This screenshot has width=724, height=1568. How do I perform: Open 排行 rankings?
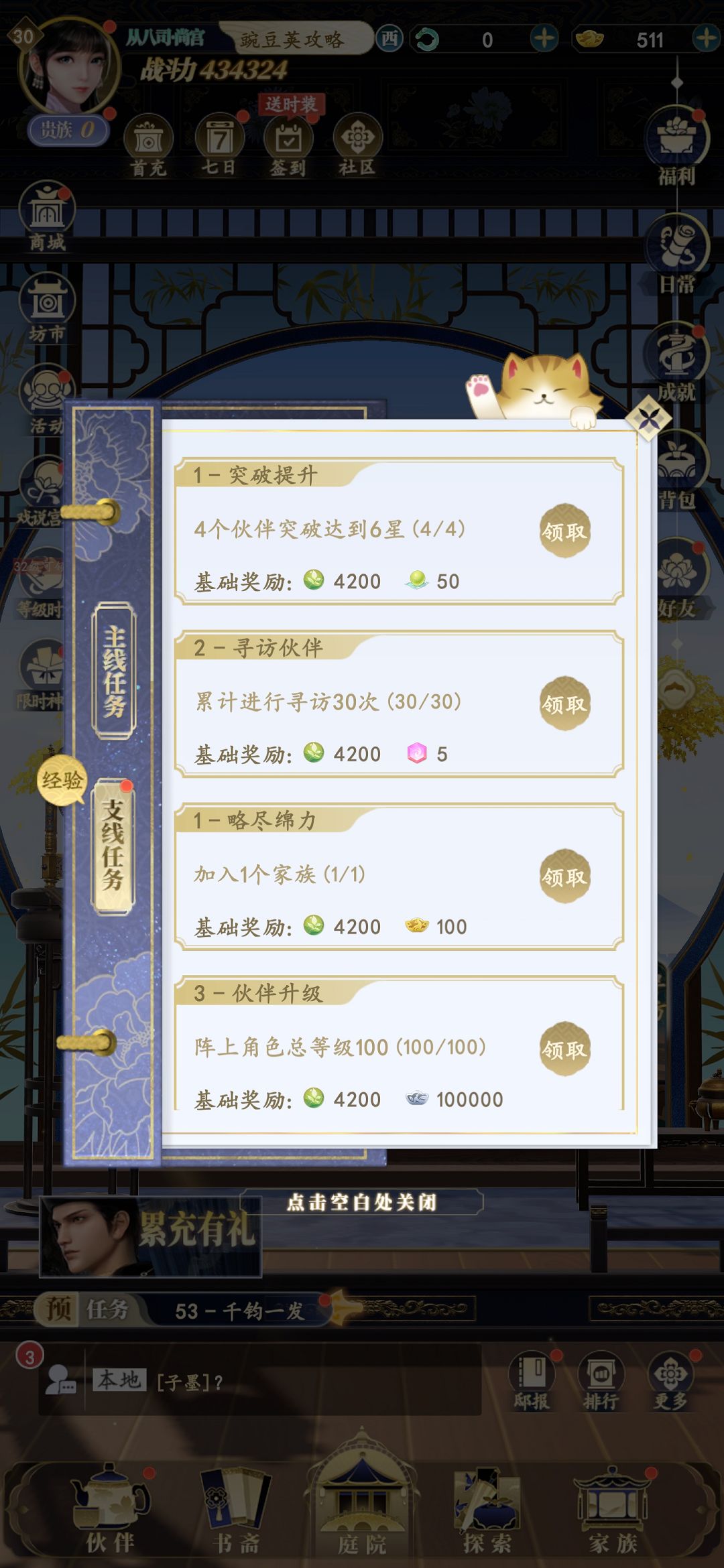pyautogui.click(x=601, y=1380)
